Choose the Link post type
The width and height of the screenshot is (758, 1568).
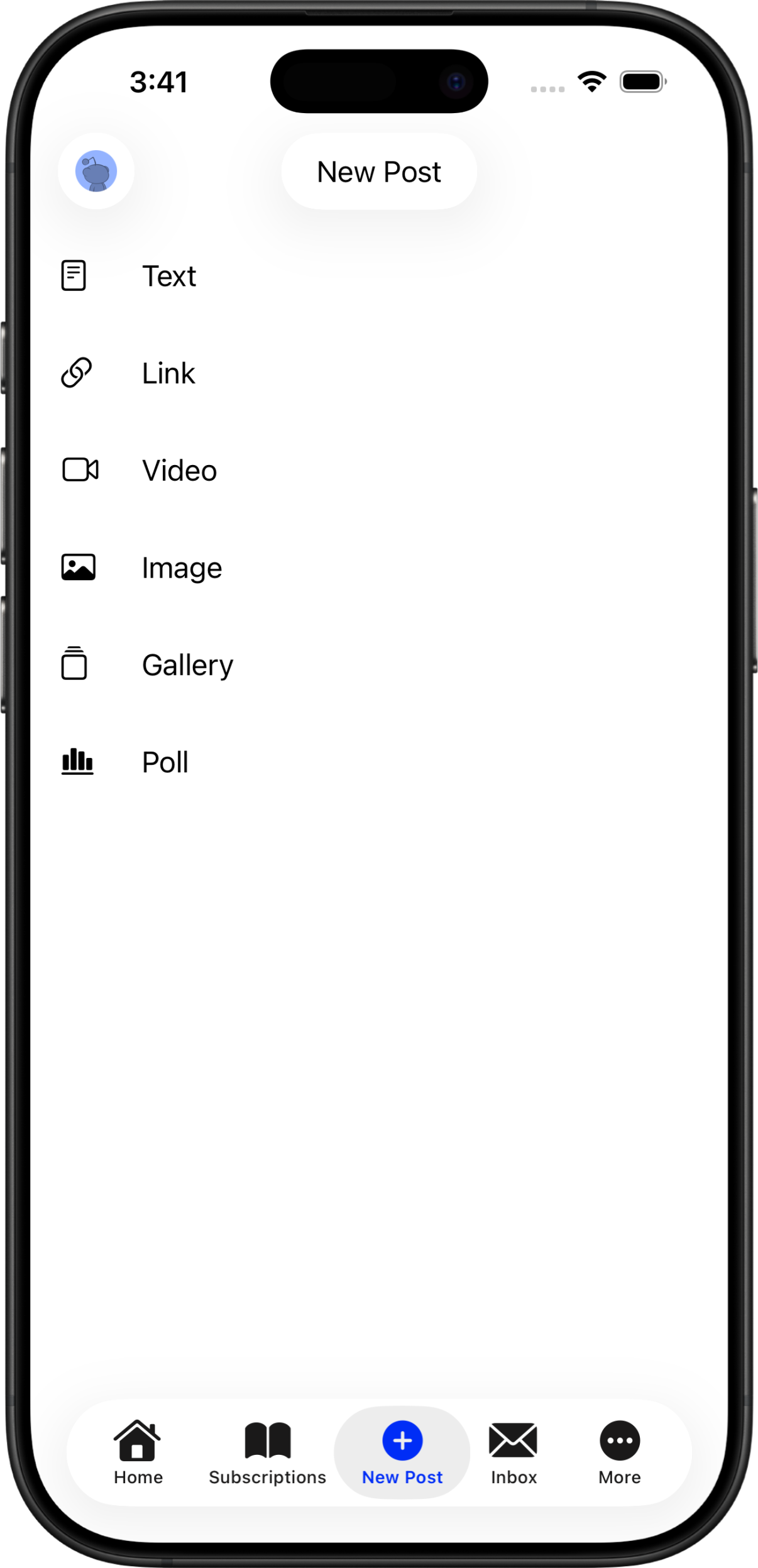168,373
